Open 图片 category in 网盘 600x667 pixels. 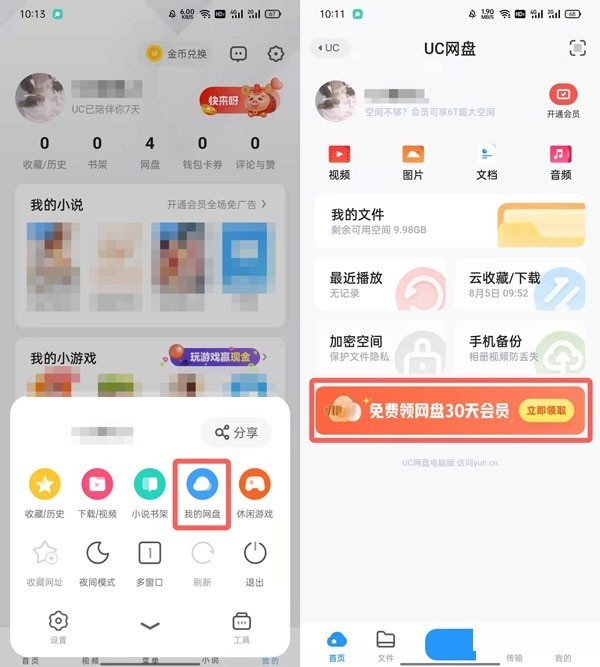click(x=413, y=162)
